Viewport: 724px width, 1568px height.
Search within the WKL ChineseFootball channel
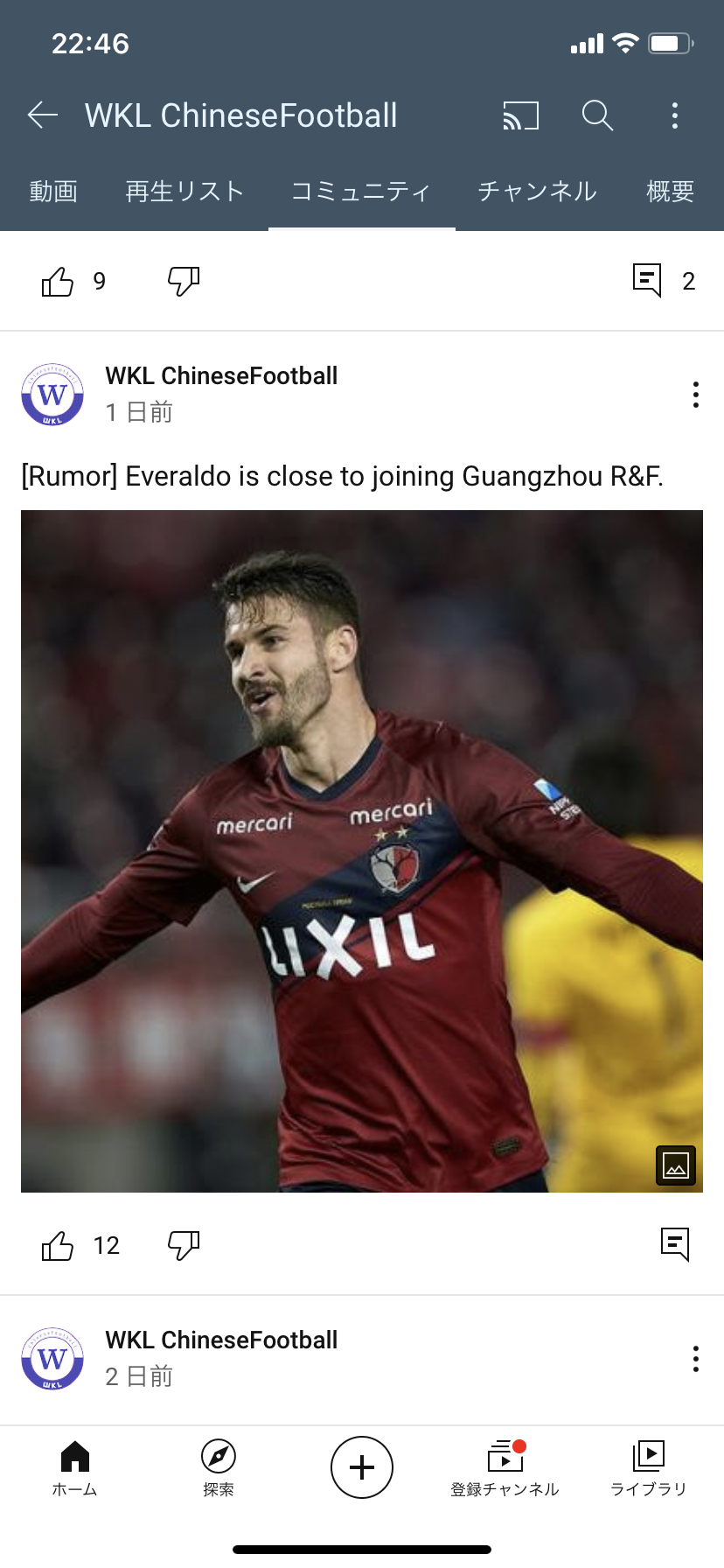[597, 115]
